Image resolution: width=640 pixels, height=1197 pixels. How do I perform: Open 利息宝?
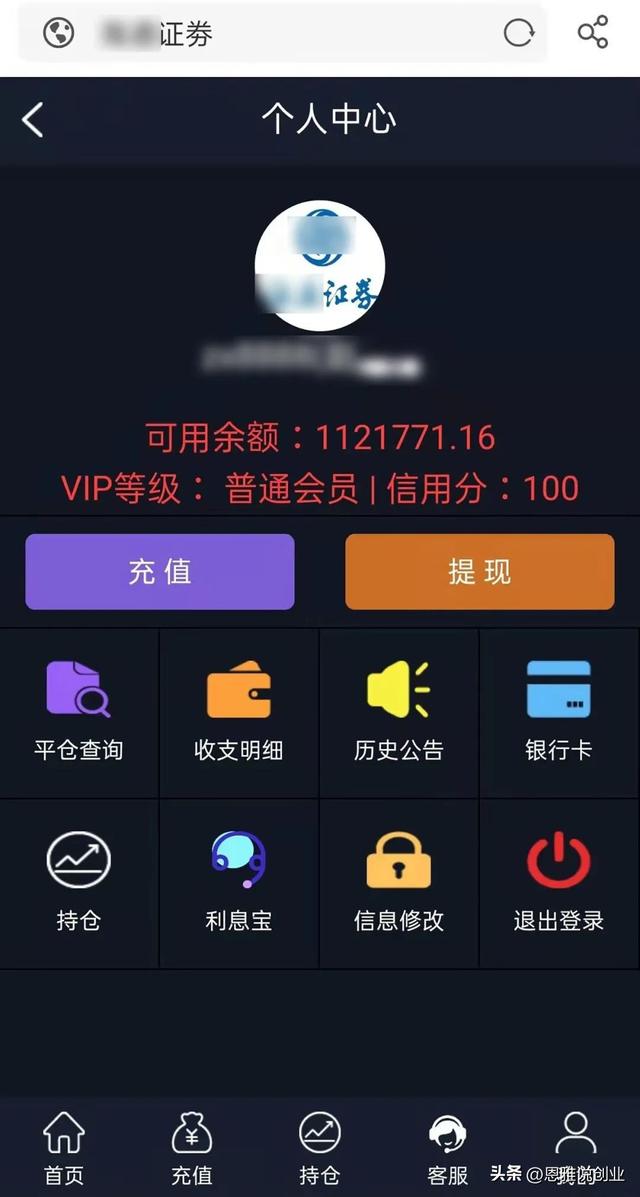(x=239, y=882)
